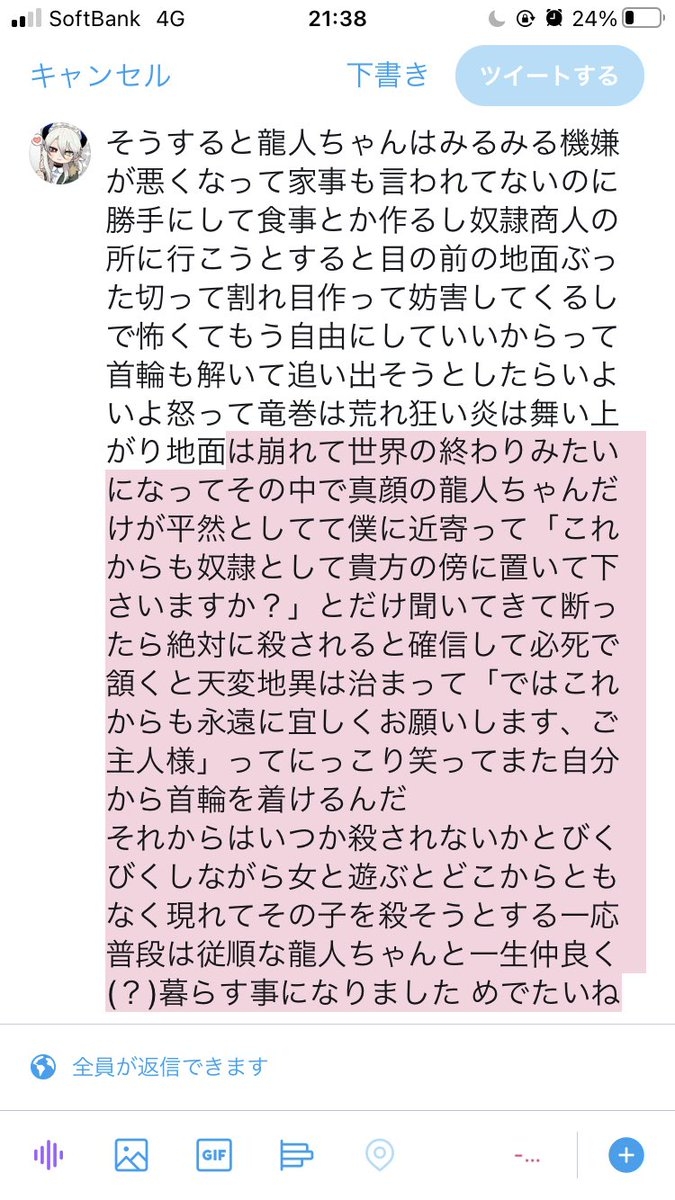Add a location tag
675x1200 pixels.
click(x=379, y=1155)
